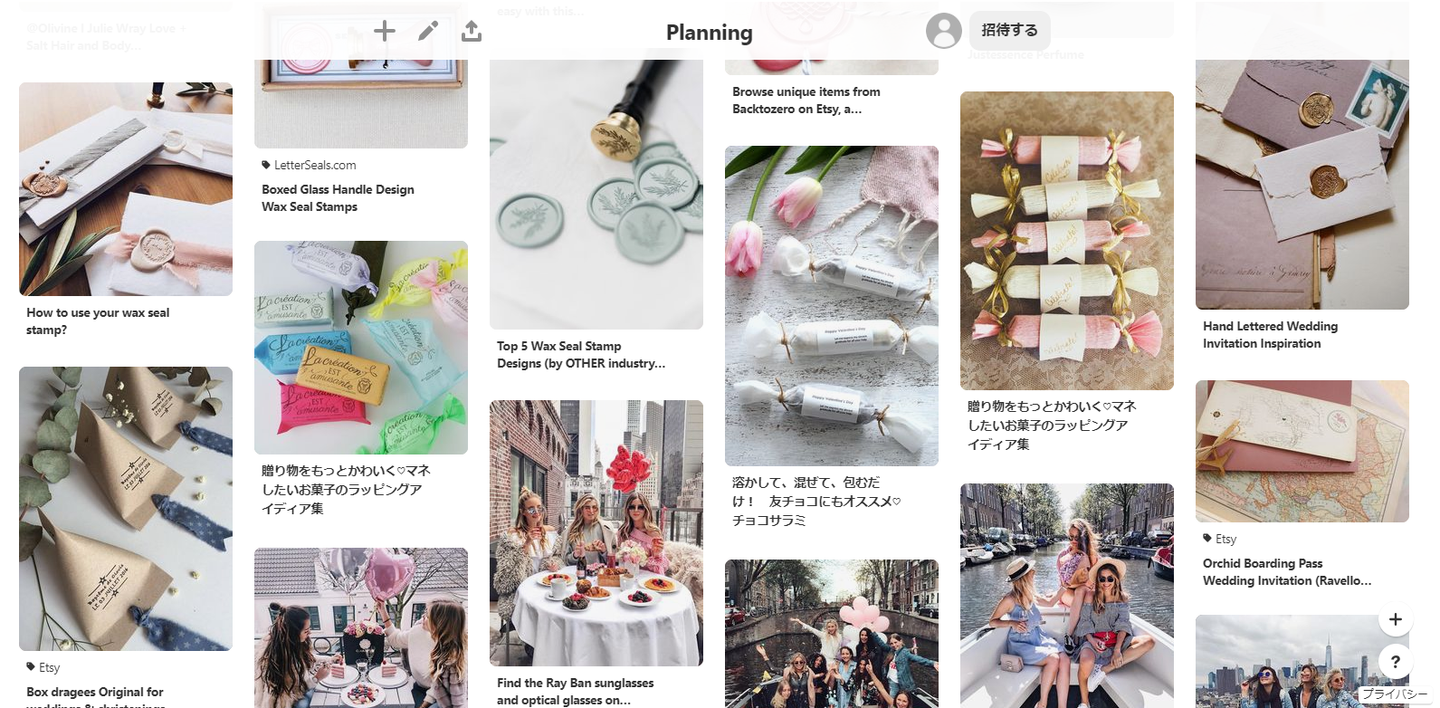This screenshot has height=708, width=1440.
Task: Open 'How to use your wax seal stamp?' pin
Action: click(x=125, y=189)
